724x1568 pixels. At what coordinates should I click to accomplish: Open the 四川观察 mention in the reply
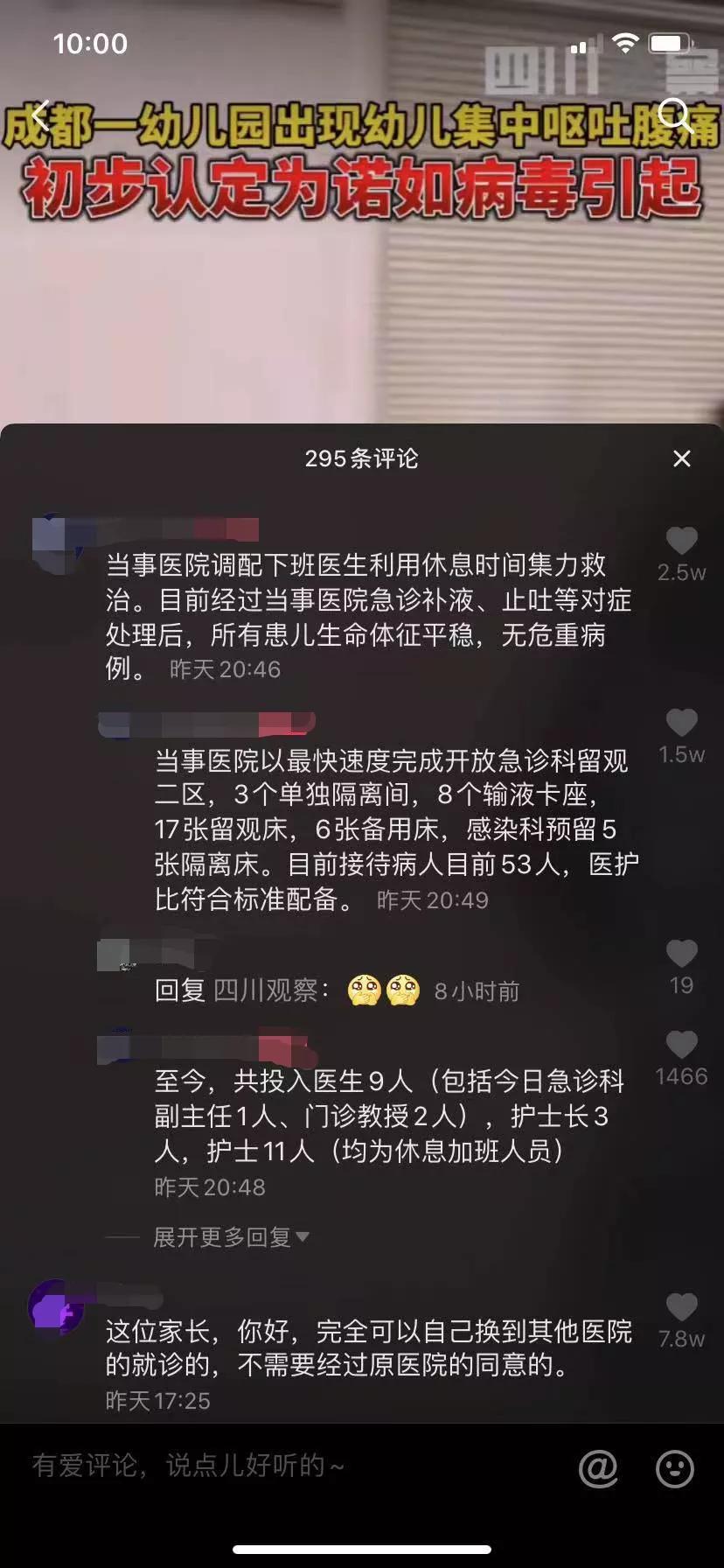265,990
